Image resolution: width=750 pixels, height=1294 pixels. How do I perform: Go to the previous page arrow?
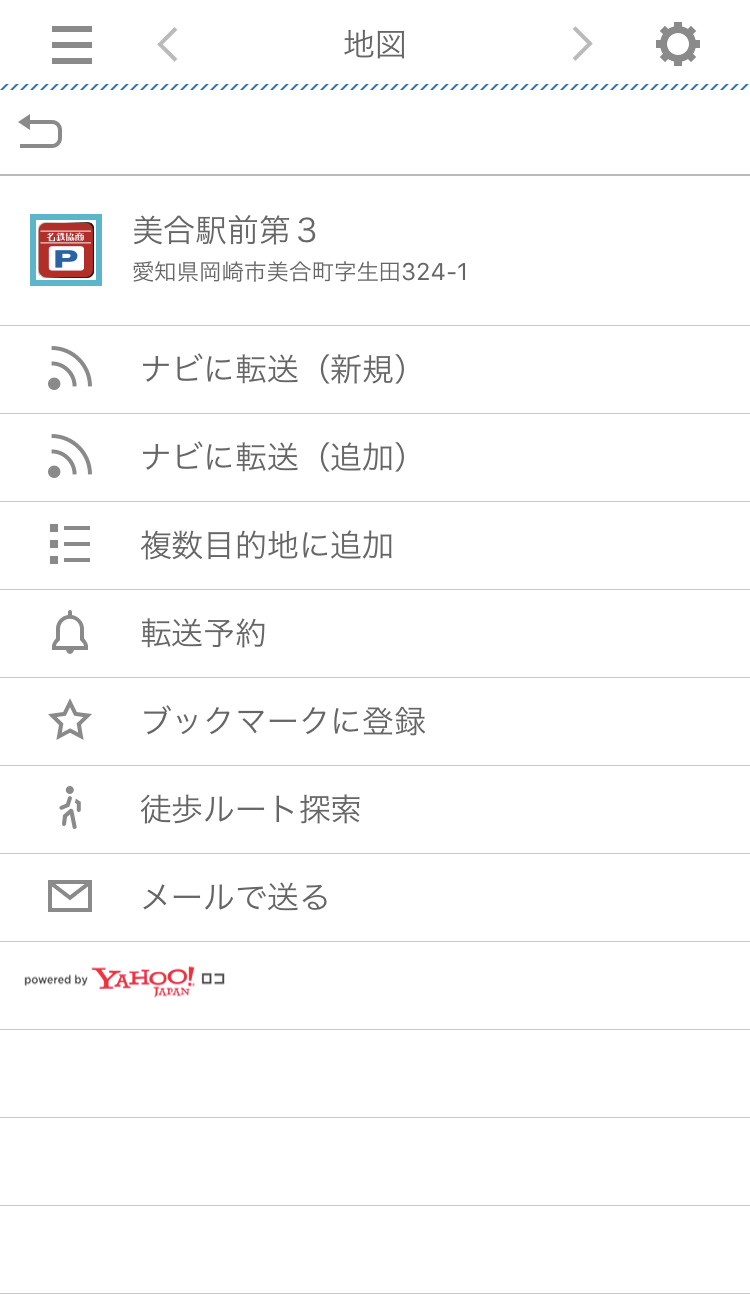coord(168,45)
